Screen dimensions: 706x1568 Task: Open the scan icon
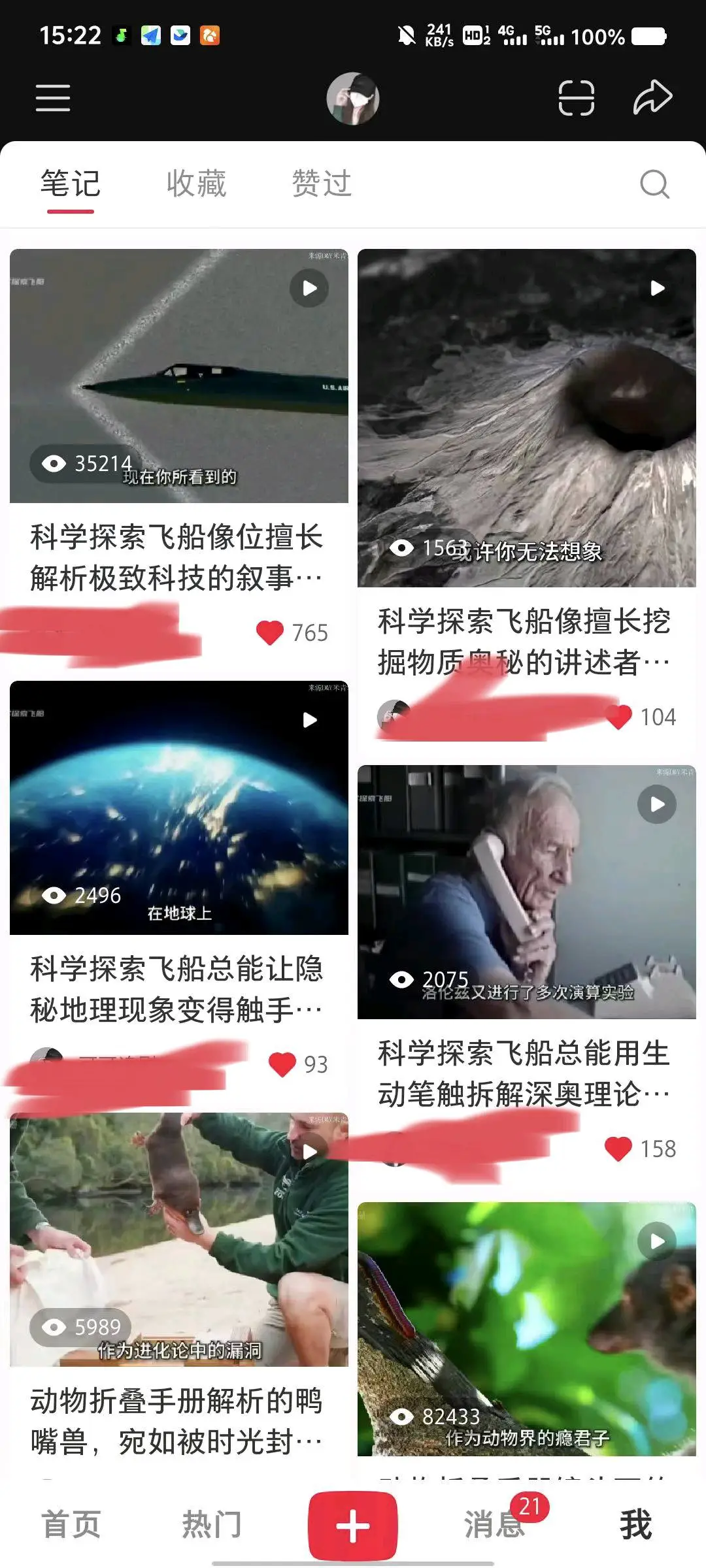(x=576, y=98)
